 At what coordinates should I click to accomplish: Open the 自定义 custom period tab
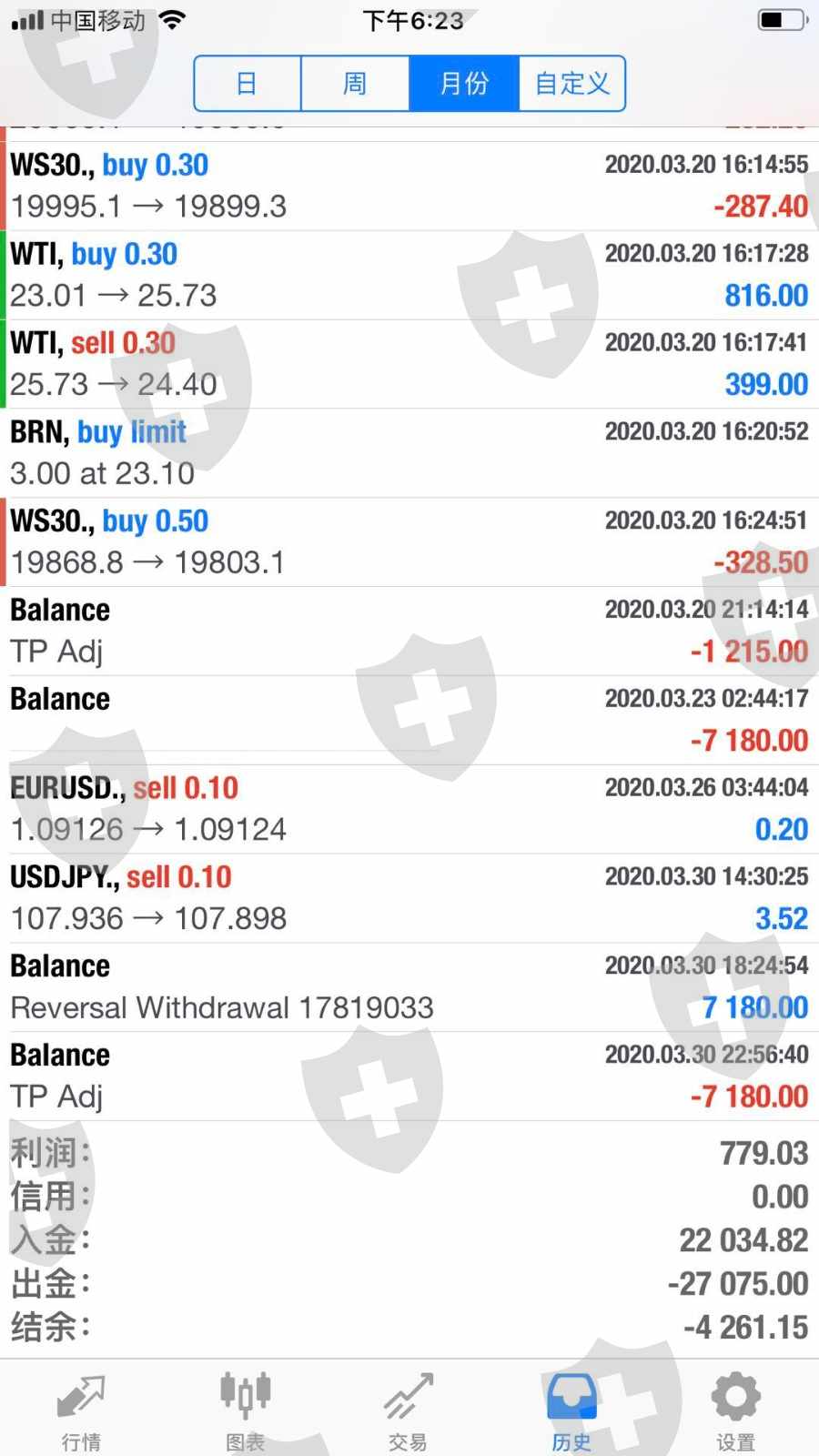571,84
